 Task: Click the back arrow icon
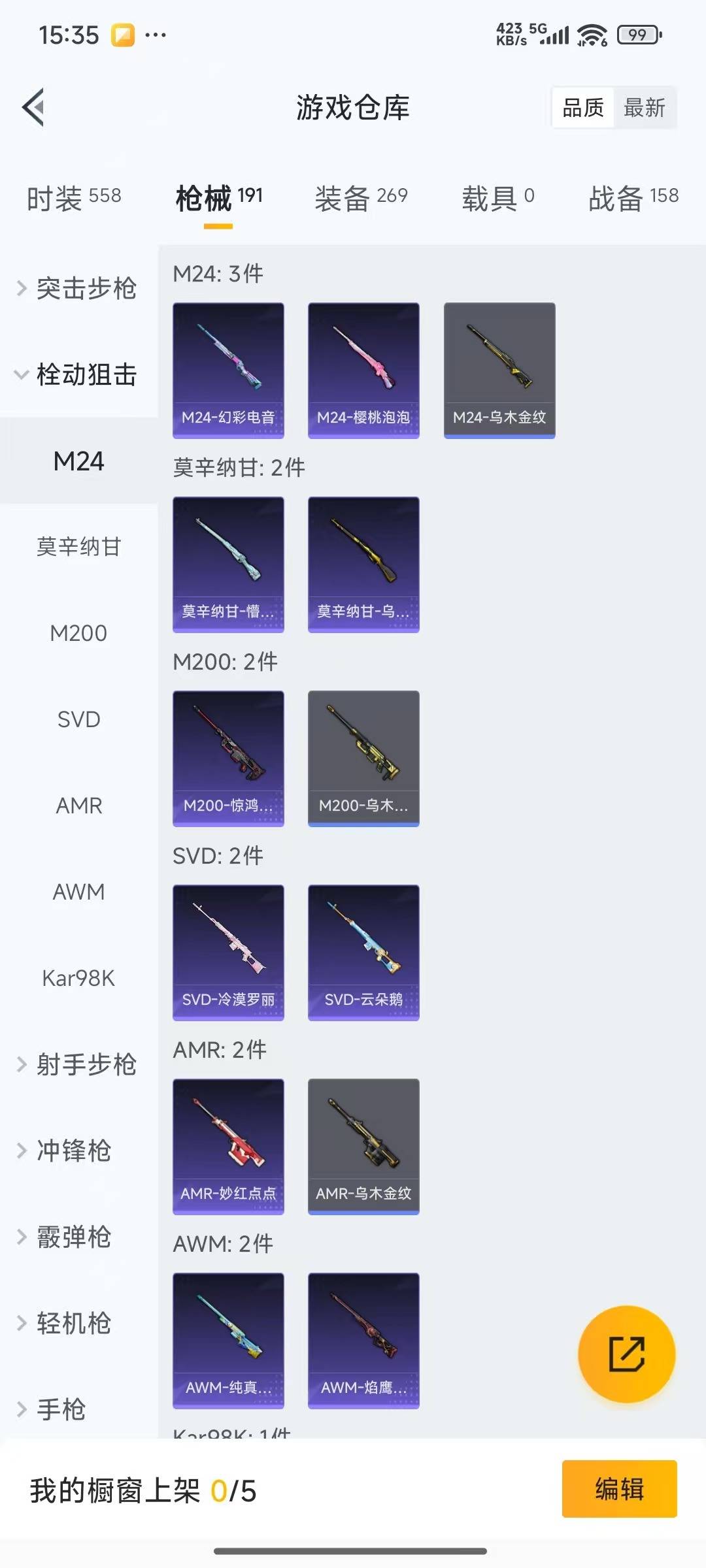(33, 107)
